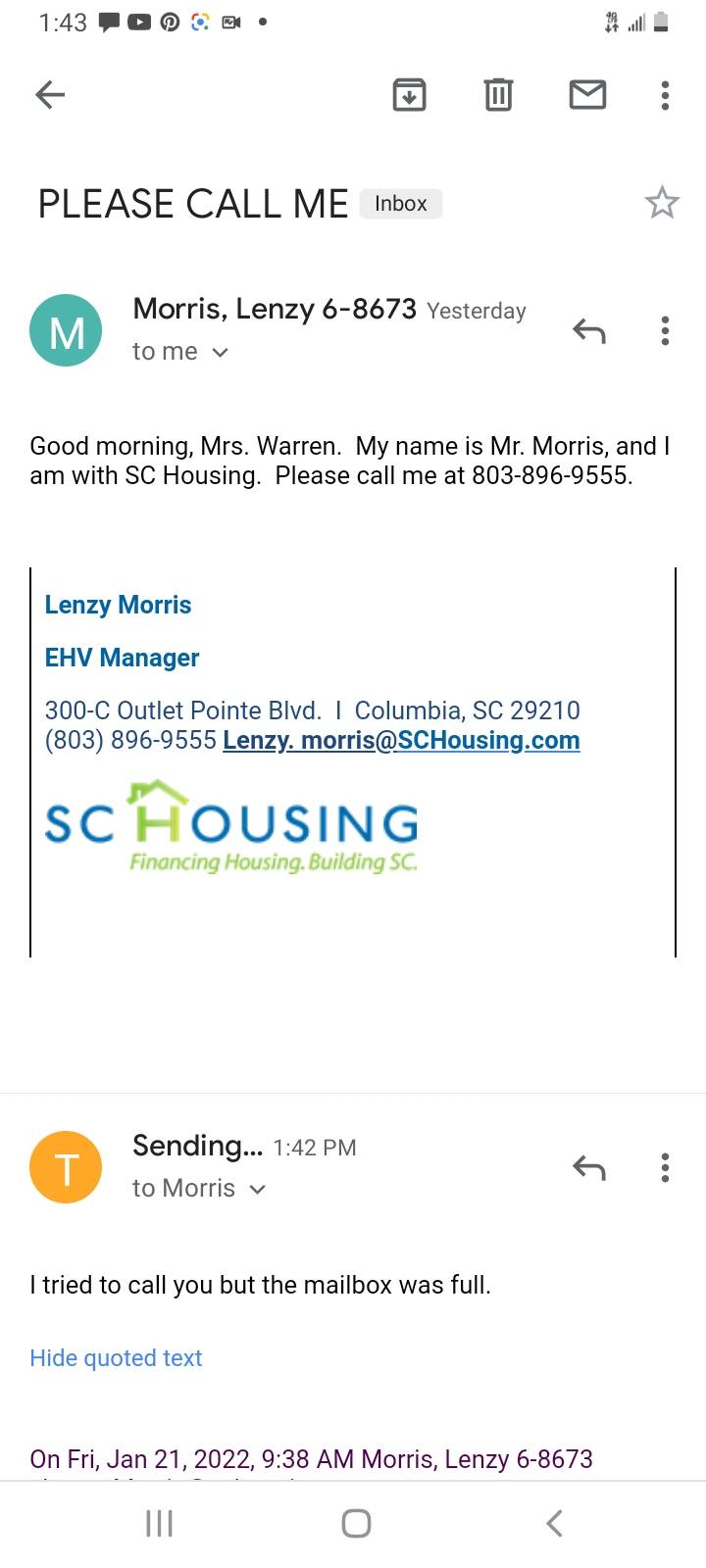The width and height of the screenshot is (706, 1568).
Task: Open more options for Lenzy Morris's message
Action: [665, 331]
